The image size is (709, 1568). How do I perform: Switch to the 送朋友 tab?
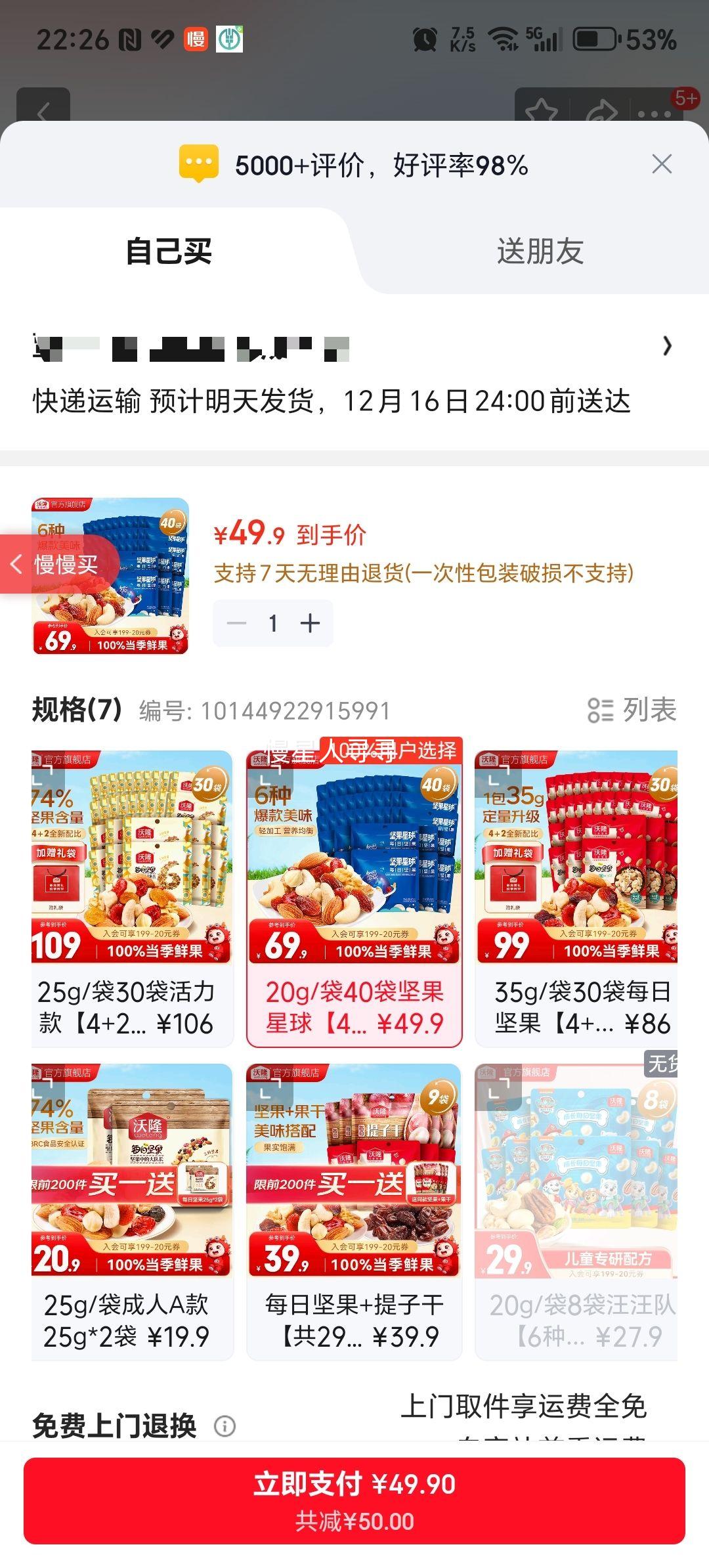pyautogui.click(x=540, y=251)
